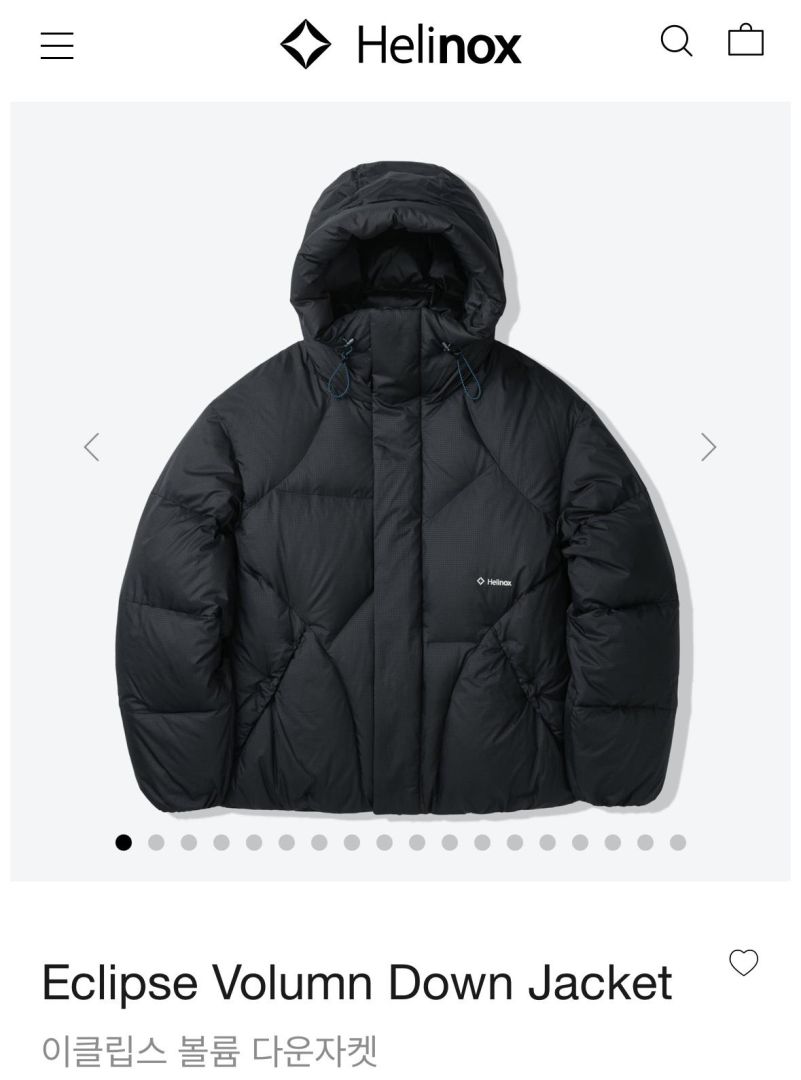Image resolution: width=801 pixels, height=1080 pixels.
Task: Go to the Helinox home page
Action: (x=400, y=45)
